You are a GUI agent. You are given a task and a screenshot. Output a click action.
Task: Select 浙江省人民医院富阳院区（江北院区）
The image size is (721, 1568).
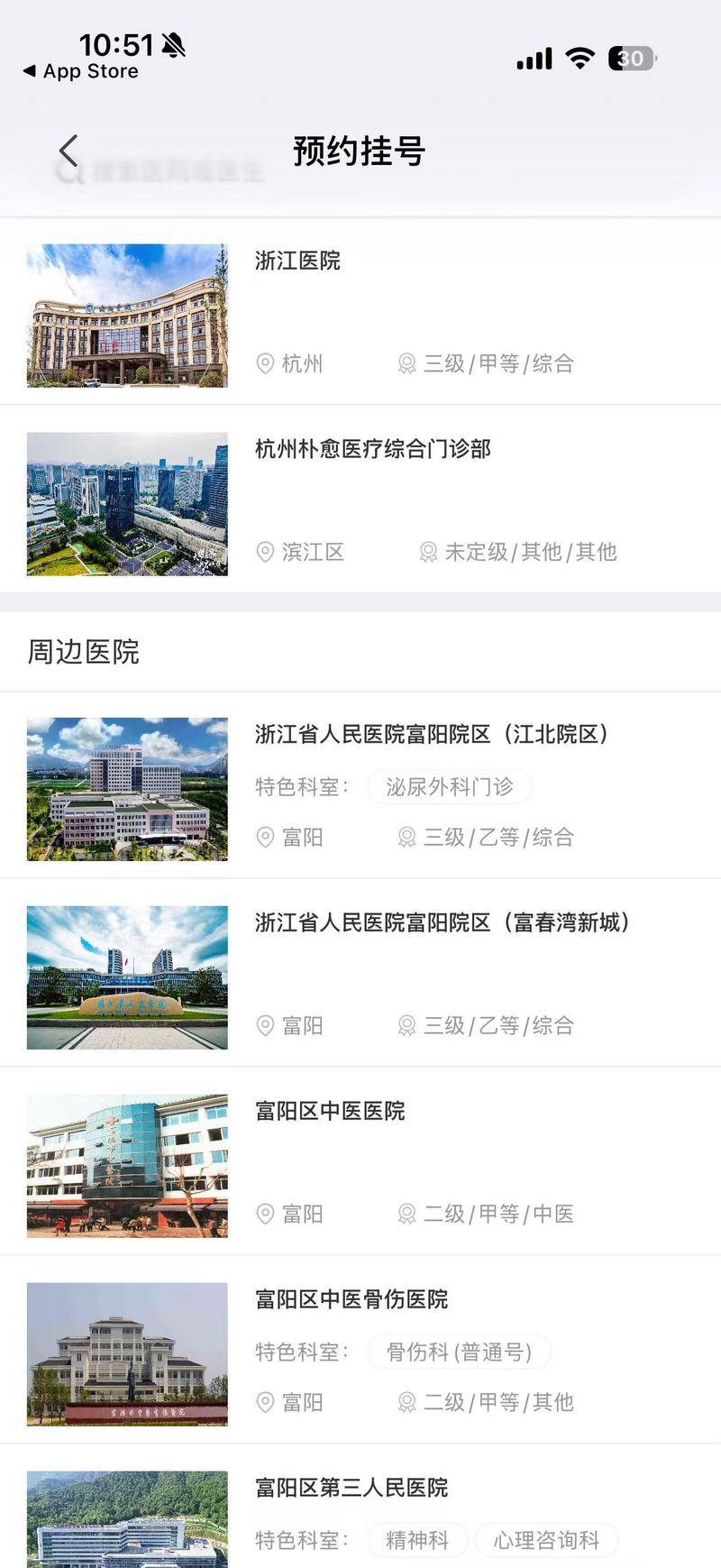coord(360,786)
